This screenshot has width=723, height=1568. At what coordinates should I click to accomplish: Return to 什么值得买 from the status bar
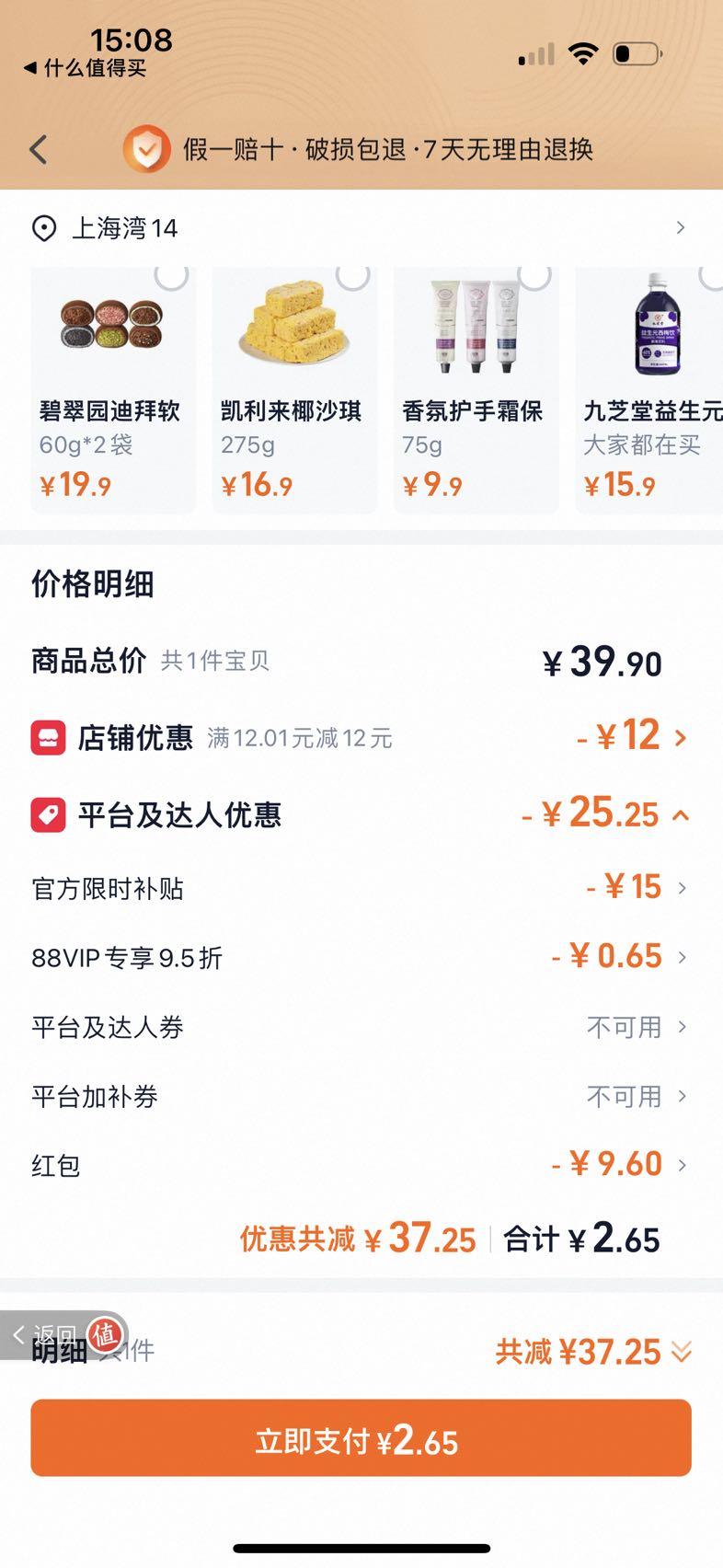pyautogui.click(x=85, y=68)
